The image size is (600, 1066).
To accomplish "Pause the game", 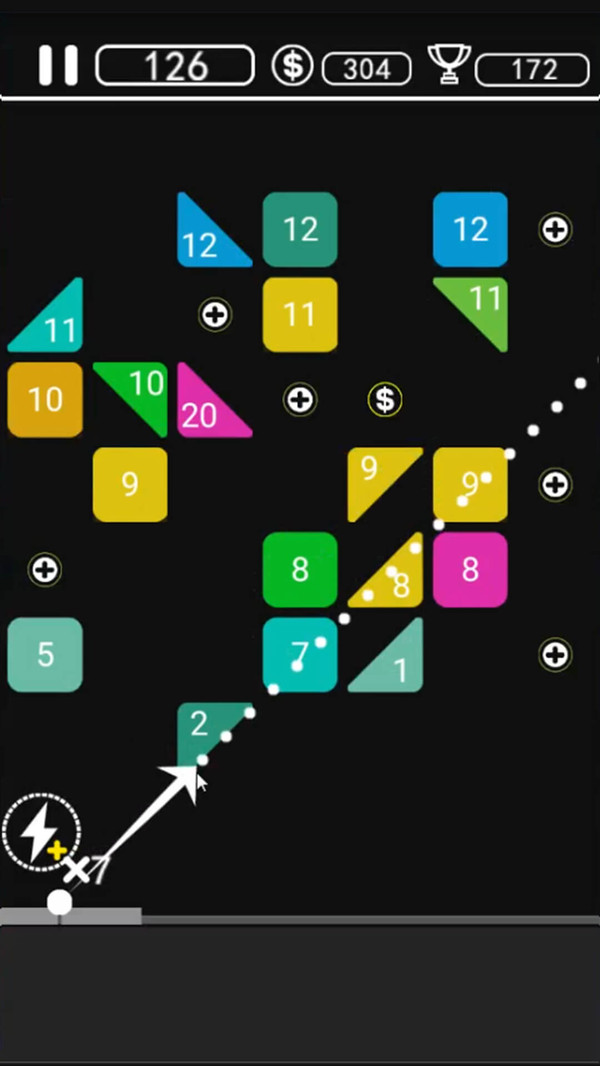I will tap(58, 65).
